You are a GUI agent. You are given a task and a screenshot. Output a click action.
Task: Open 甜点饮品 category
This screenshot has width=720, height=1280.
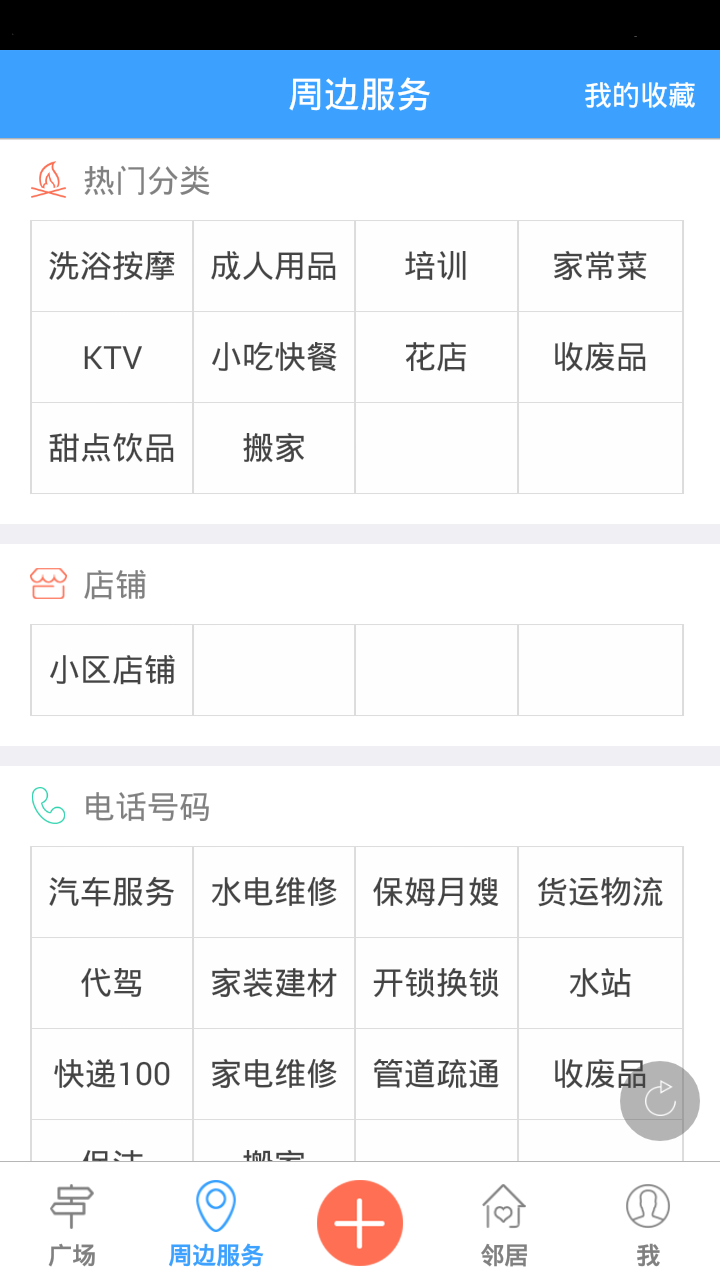(x=112, y=448)
